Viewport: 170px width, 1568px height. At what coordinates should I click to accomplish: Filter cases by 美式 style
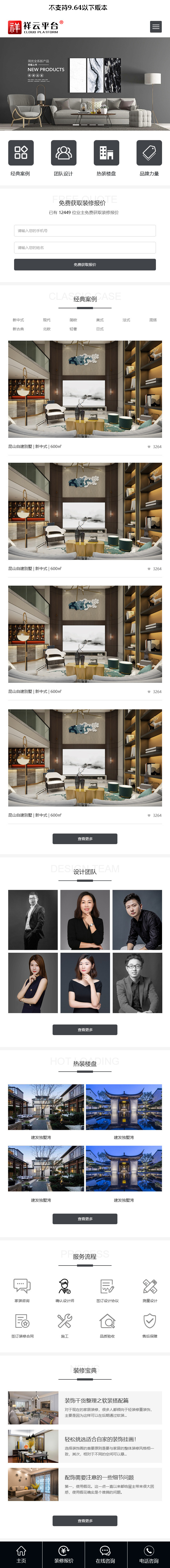(100, 320)
